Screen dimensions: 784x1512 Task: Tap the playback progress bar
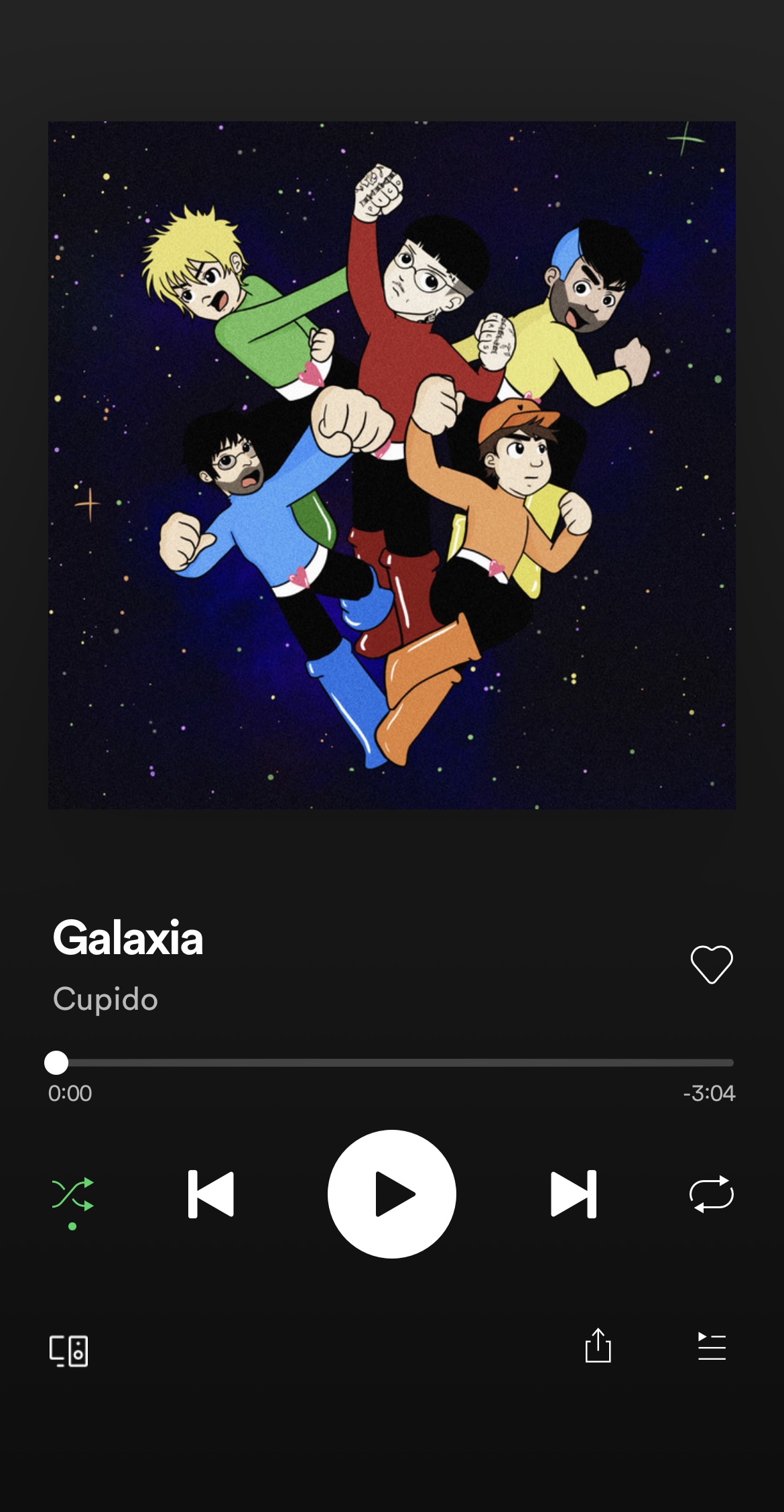click(392, 1063)
